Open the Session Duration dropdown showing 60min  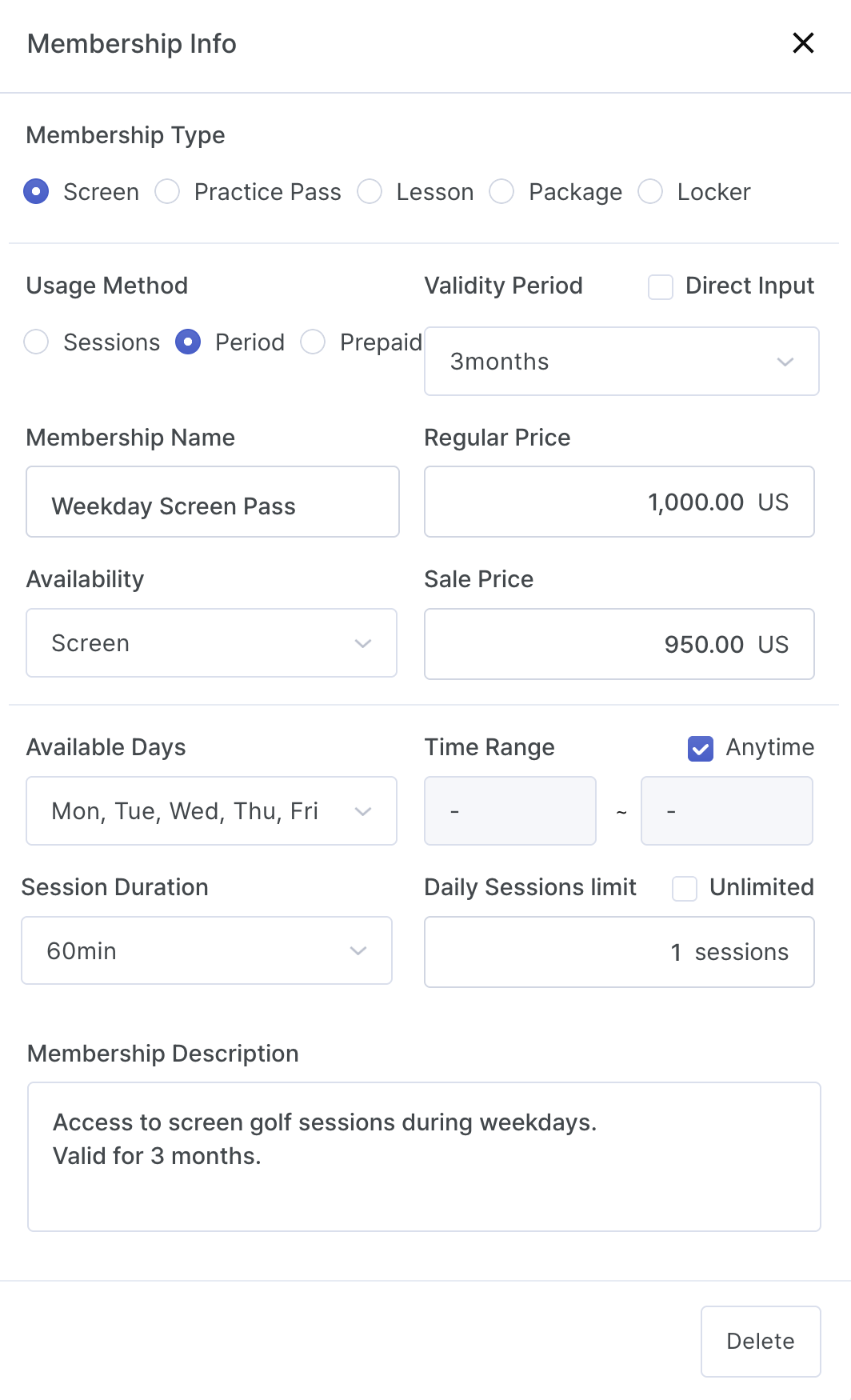point(206,950)
